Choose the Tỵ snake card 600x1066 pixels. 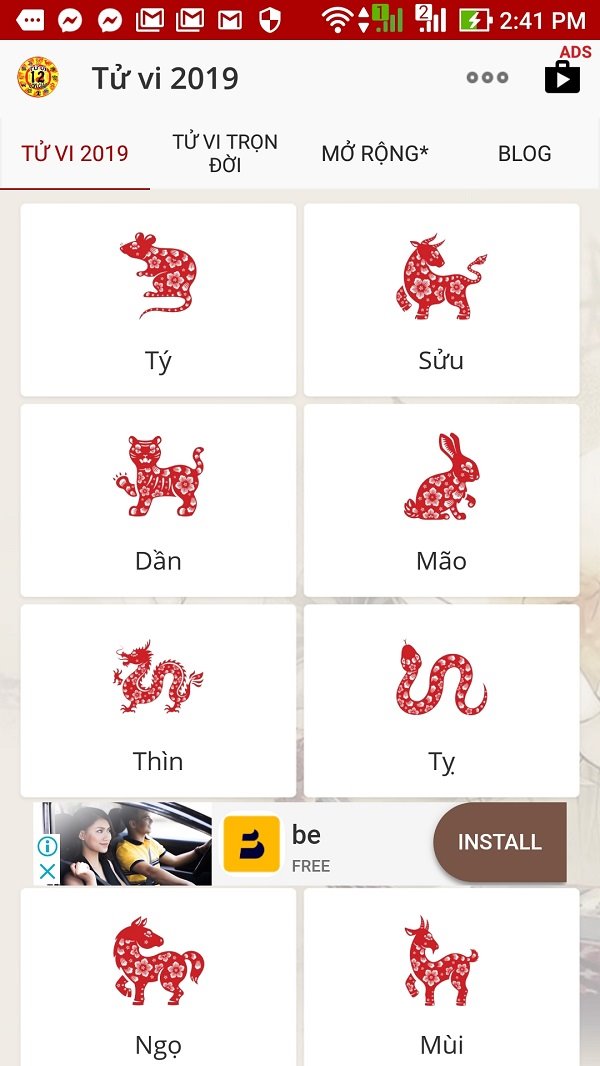441,700
